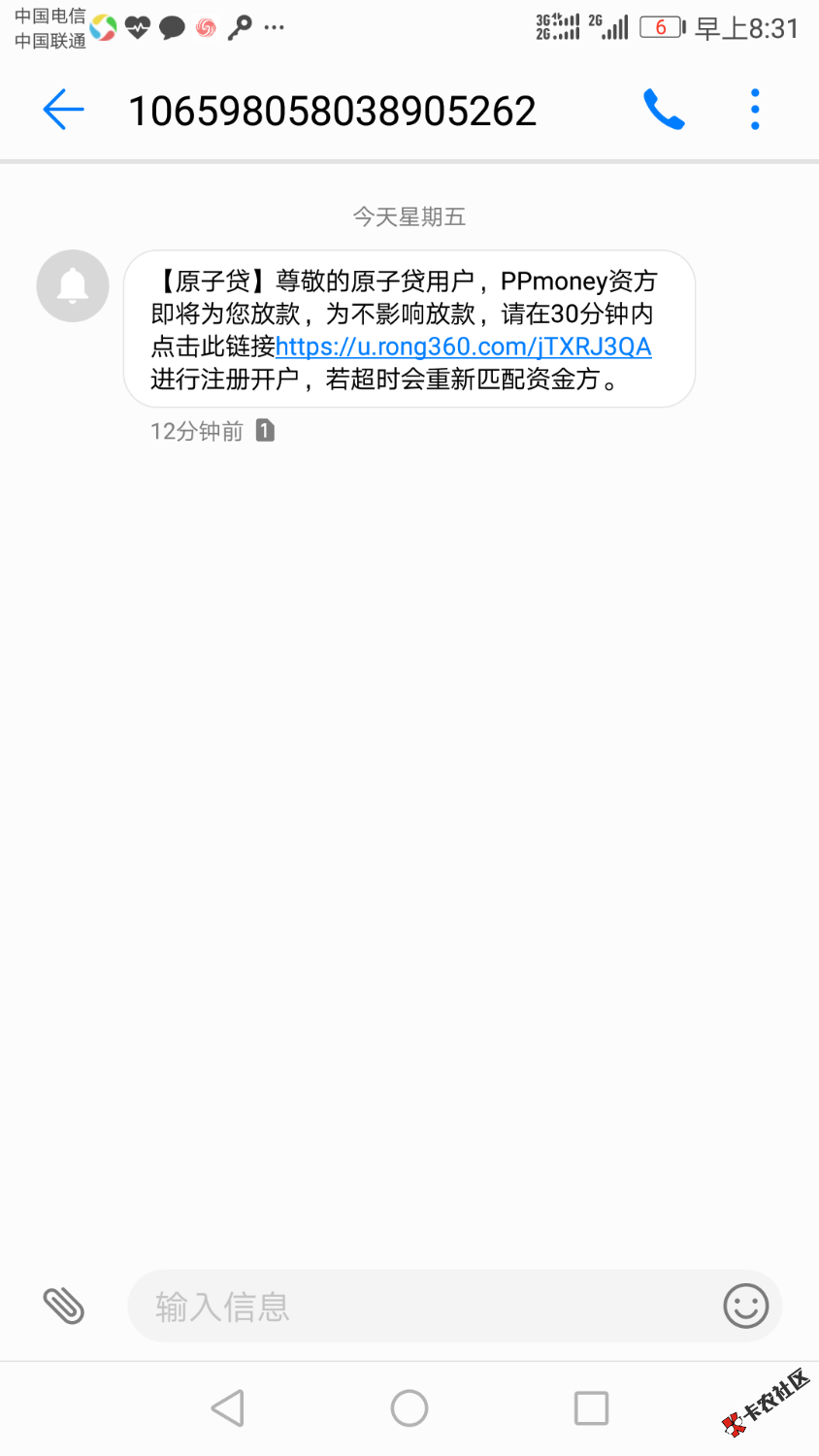Open the emoji picker
The height and width of the screenshot is (1456, 819).
tap(745, 1306)
